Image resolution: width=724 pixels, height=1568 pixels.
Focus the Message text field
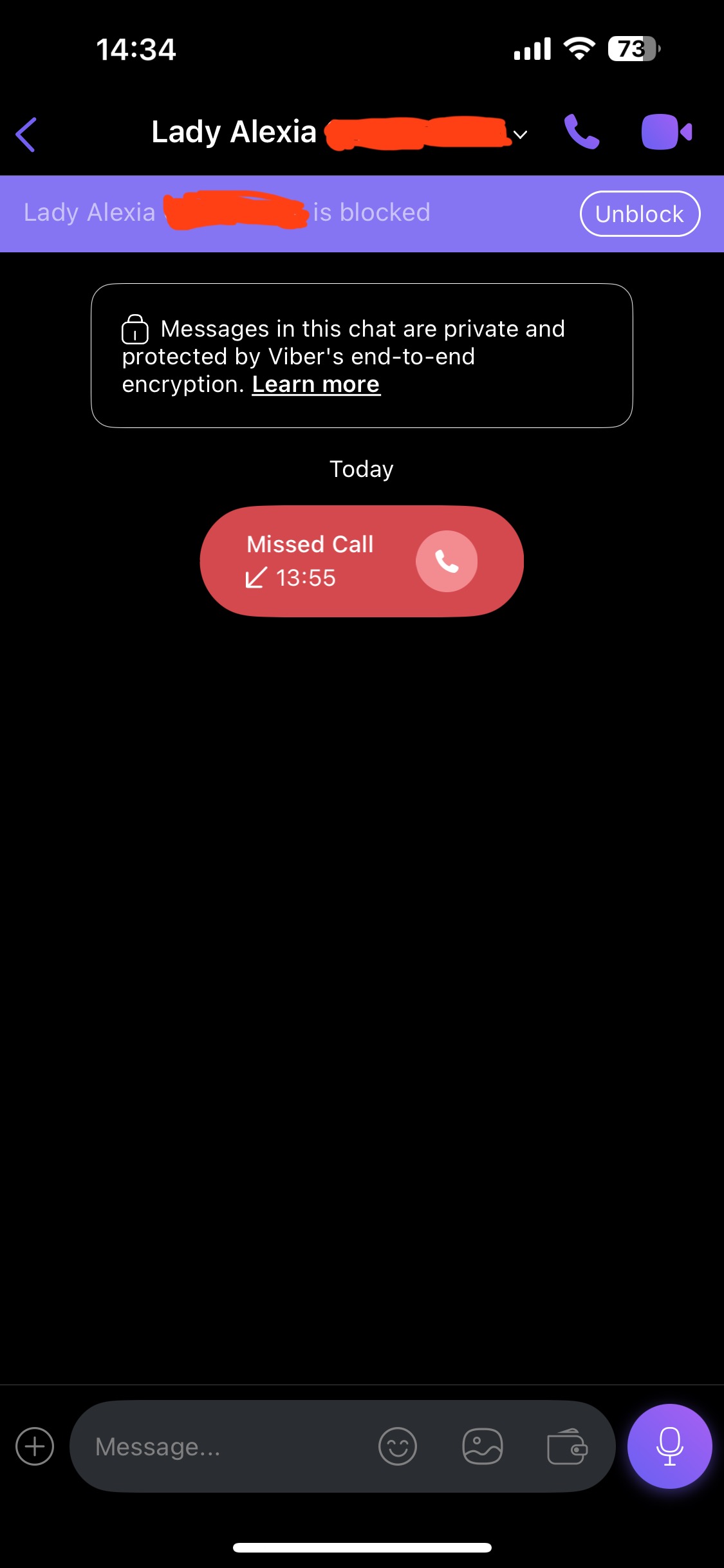point(225,1446)
